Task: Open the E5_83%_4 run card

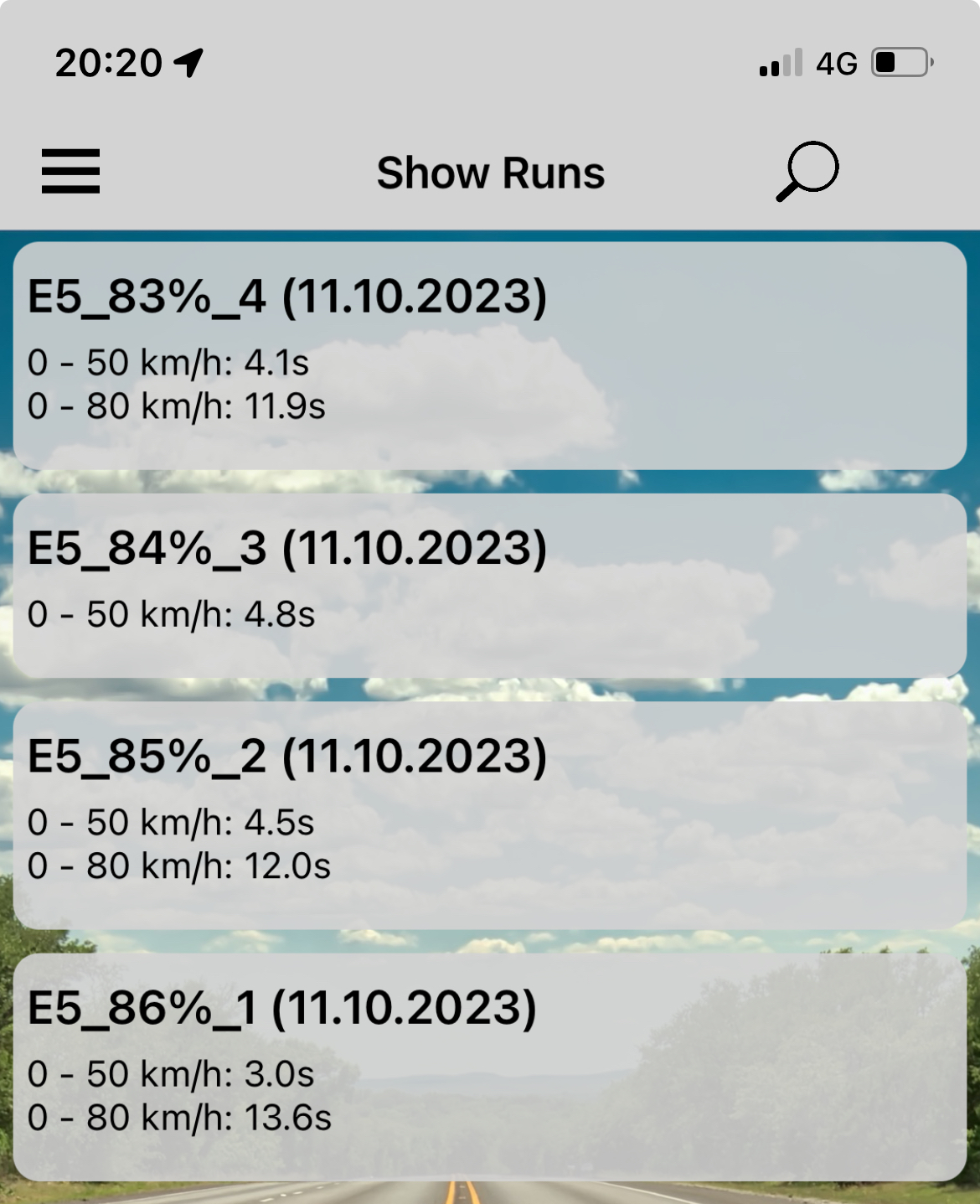Action: pos(490,355)
